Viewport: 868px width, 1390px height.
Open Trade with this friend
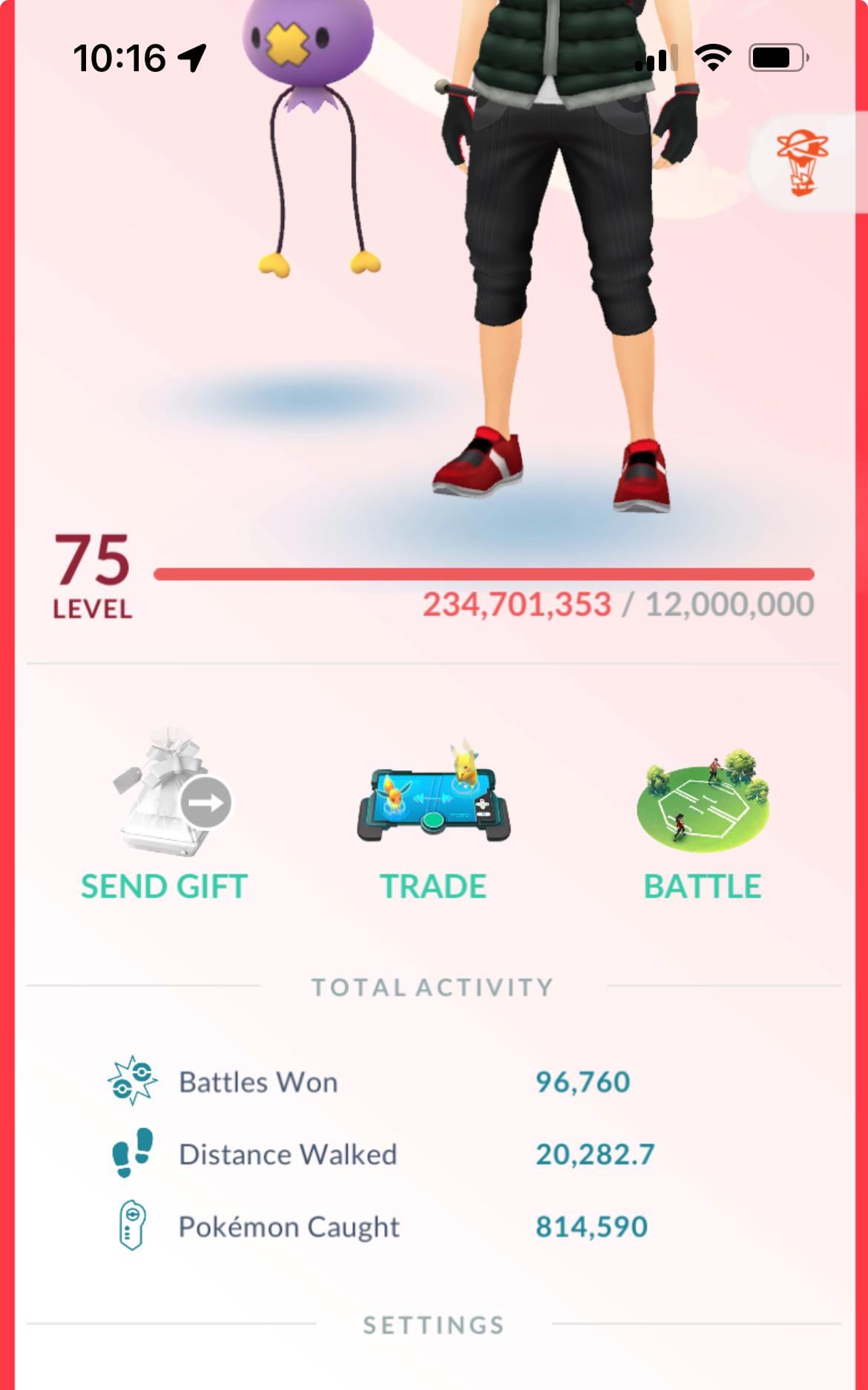(433, 816)
